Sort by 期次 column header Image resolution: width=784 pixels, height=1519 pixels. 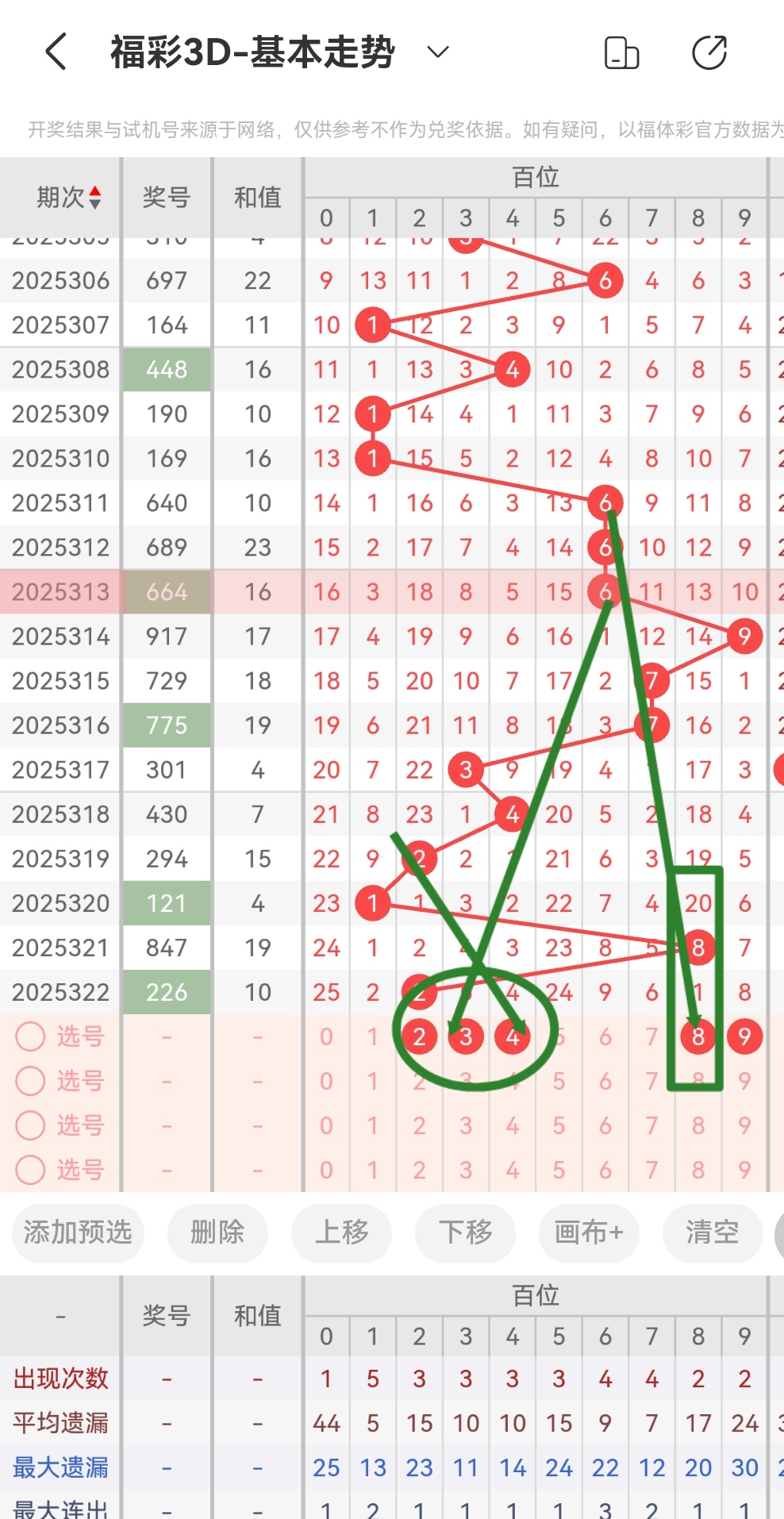click(69, 197)
